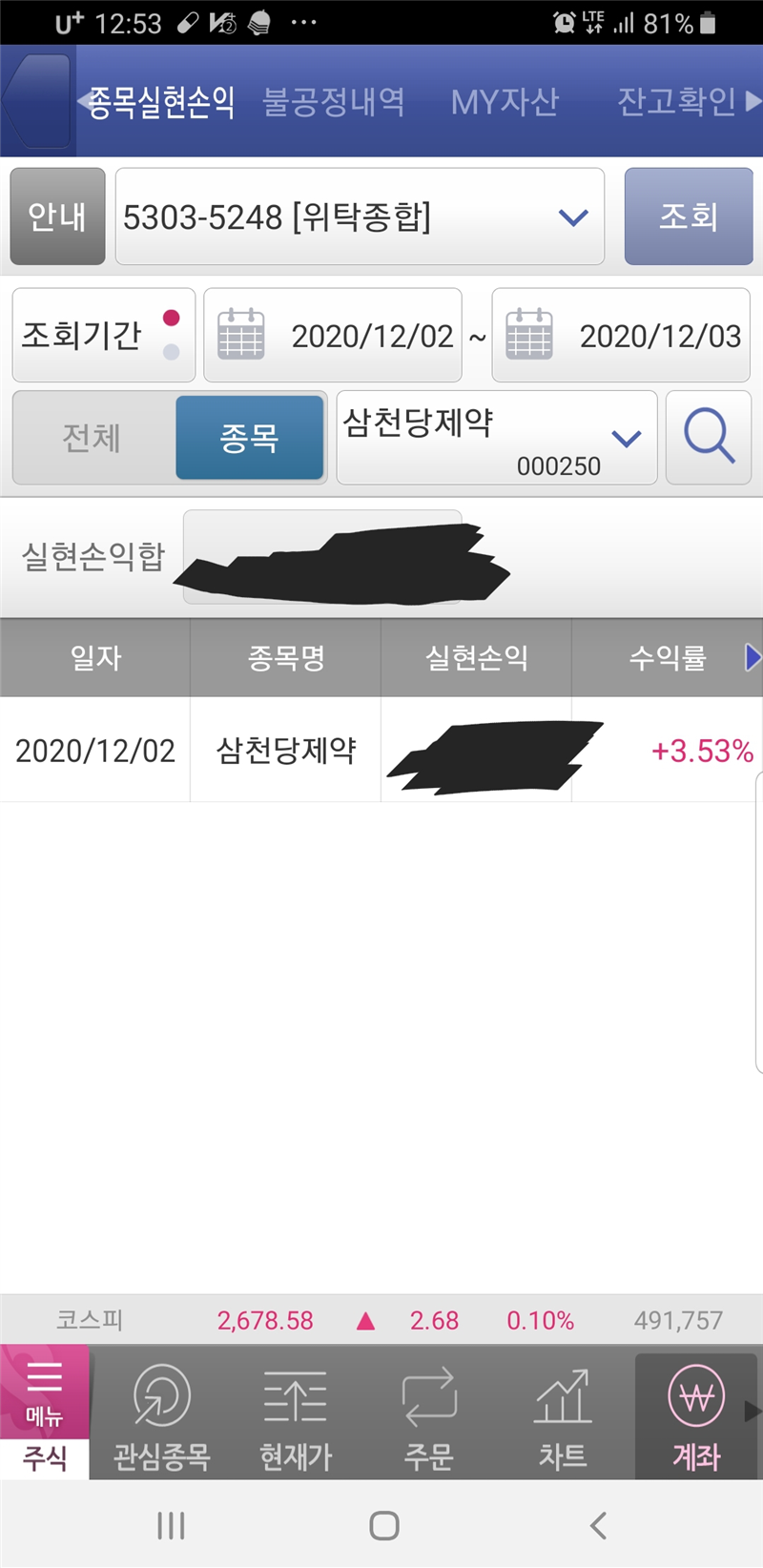Open the start date calendar icon
Screen dimensions: 763x1568
[x=240, y=335]
